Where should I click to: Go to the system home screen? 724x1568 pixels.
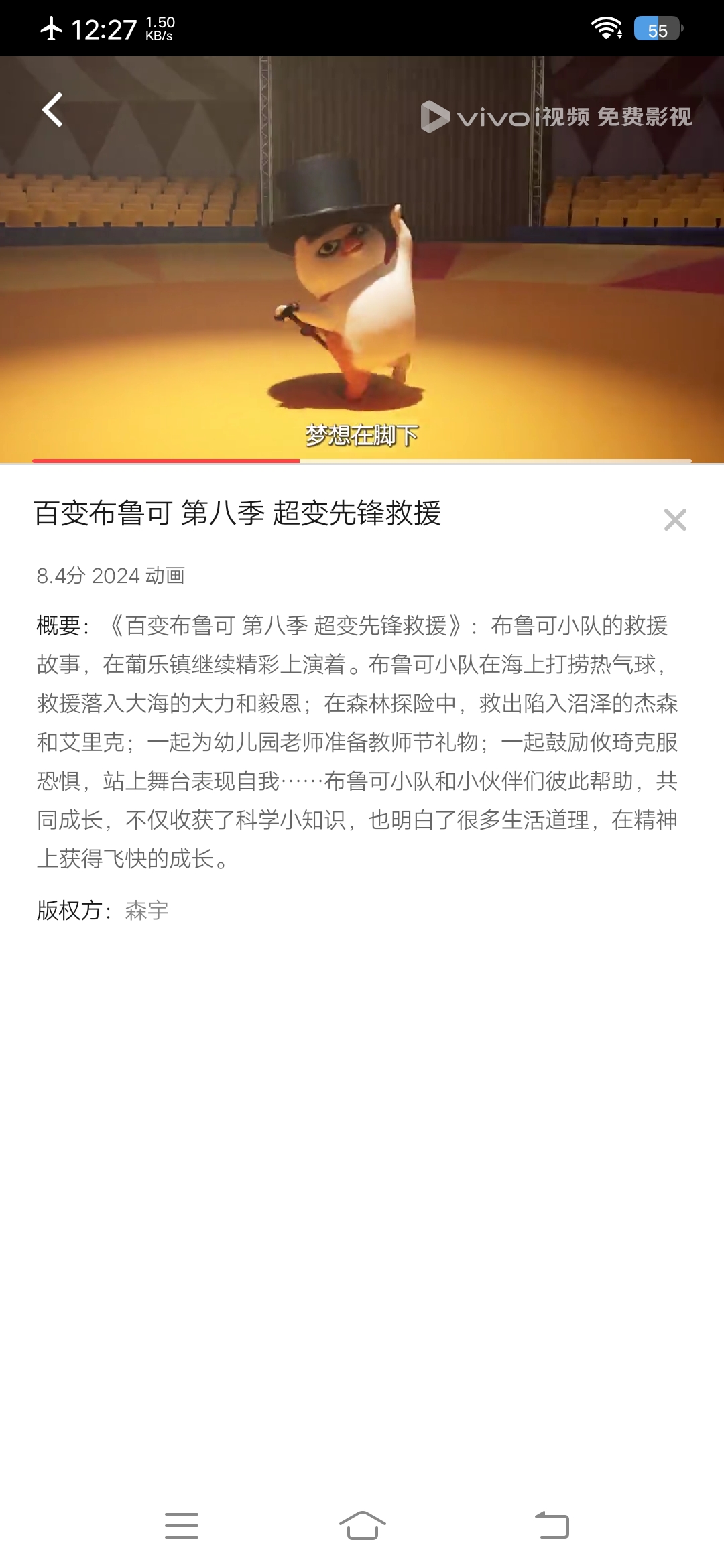(x=362, y=1526)
